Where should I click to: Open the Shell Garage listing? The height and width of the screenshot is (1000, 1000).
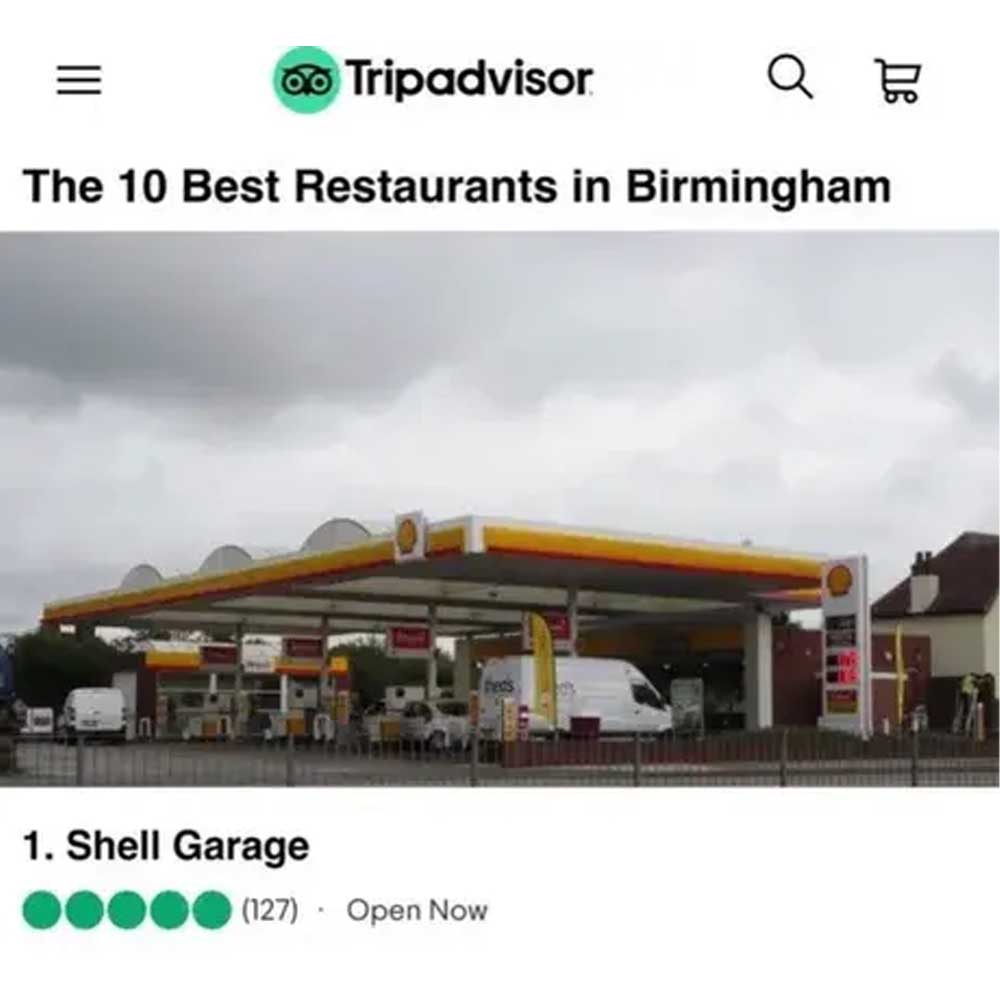click(x=166, y=847)
